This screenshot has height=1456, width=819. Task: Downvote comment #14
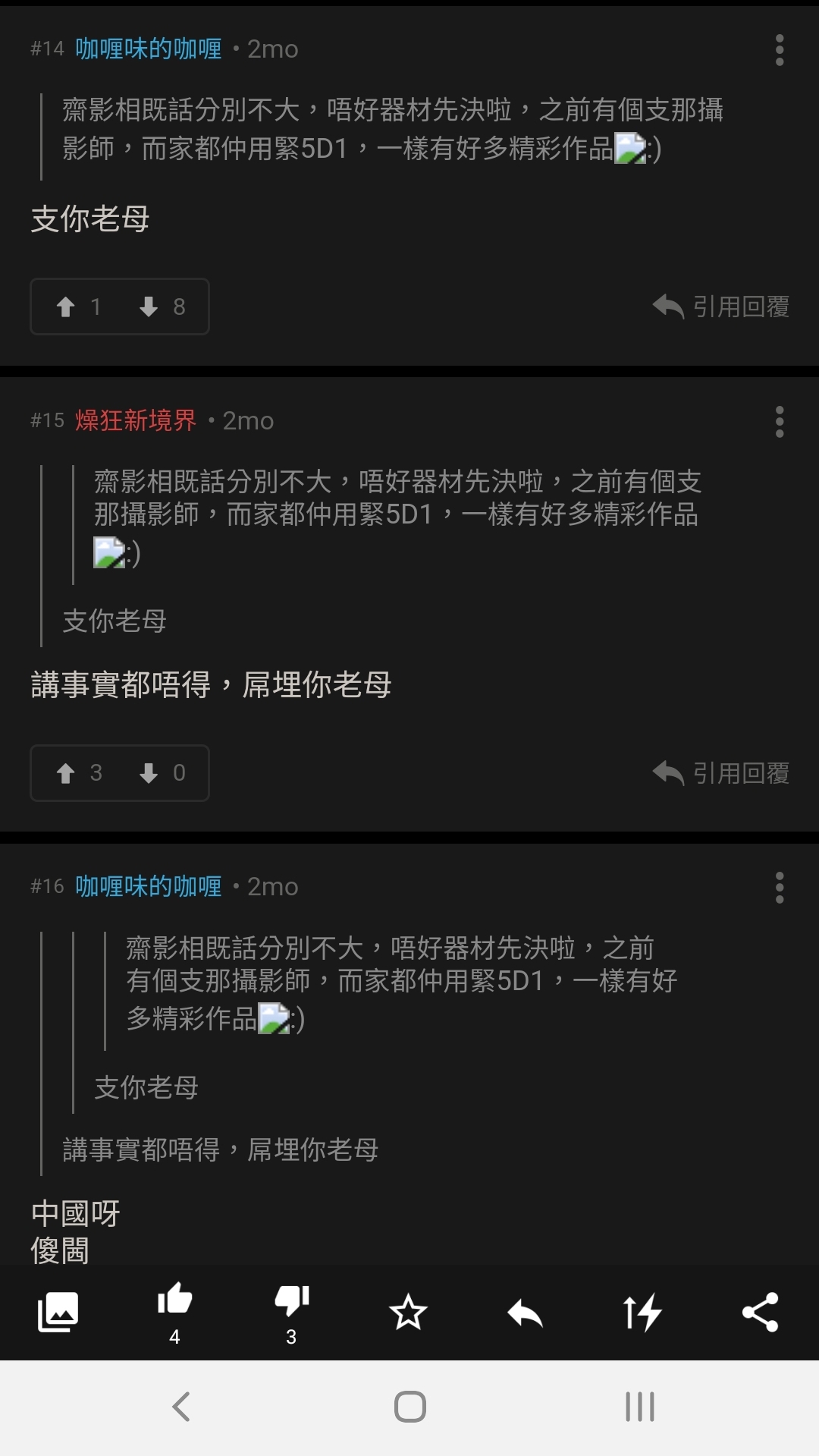[162, 307]
